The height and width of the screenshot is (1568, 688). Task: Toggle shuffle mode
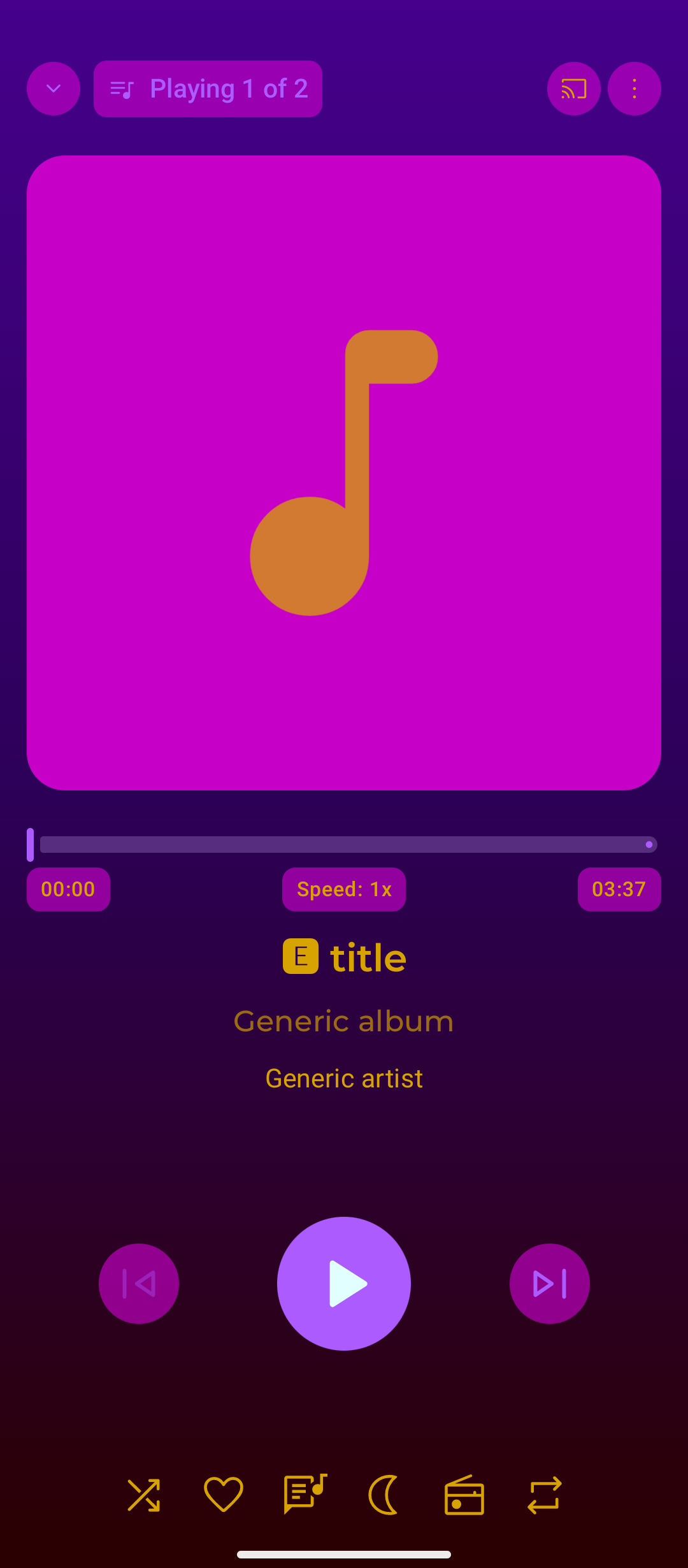pyautogui.click(x=144, y=1495)
